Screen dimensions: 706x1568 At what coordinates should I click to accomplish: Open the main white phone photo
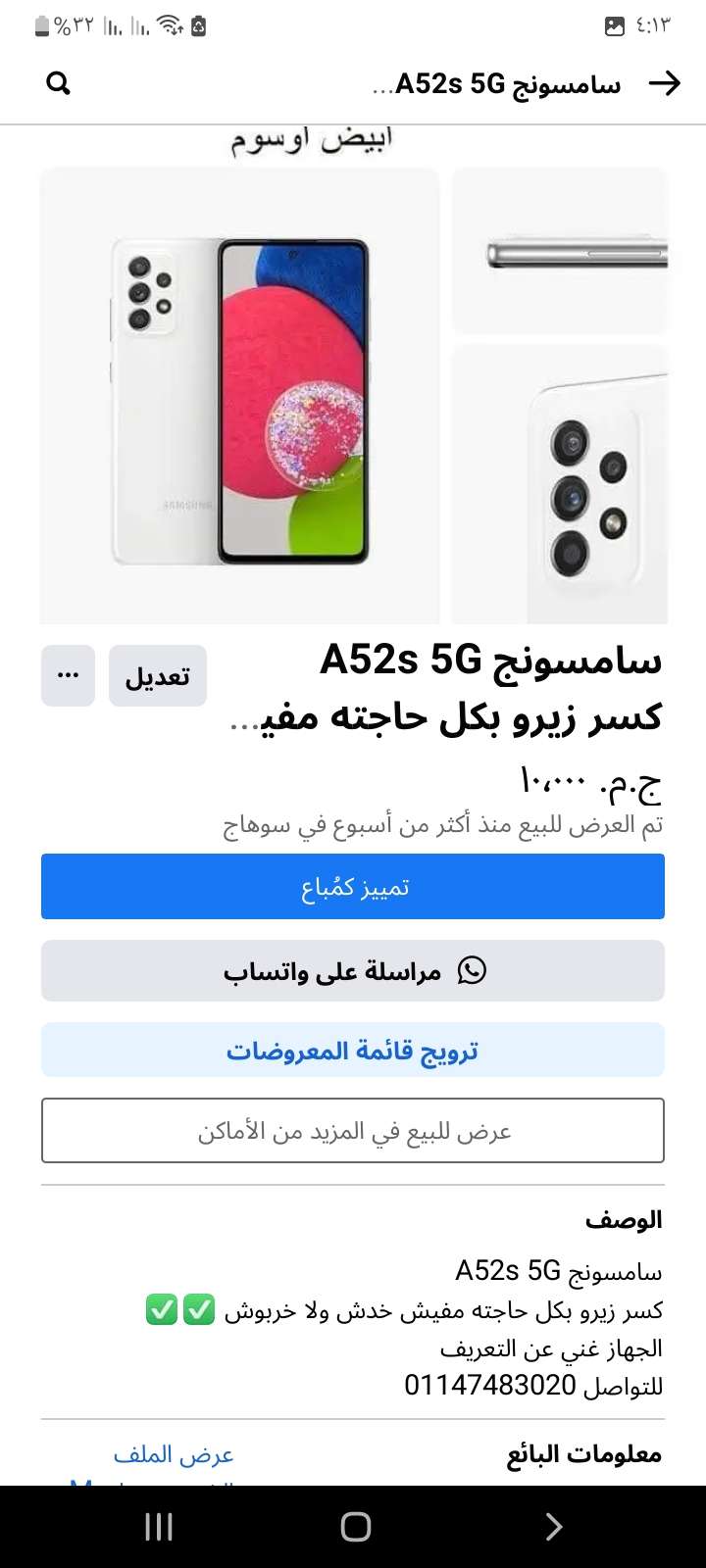pos(240,395)
